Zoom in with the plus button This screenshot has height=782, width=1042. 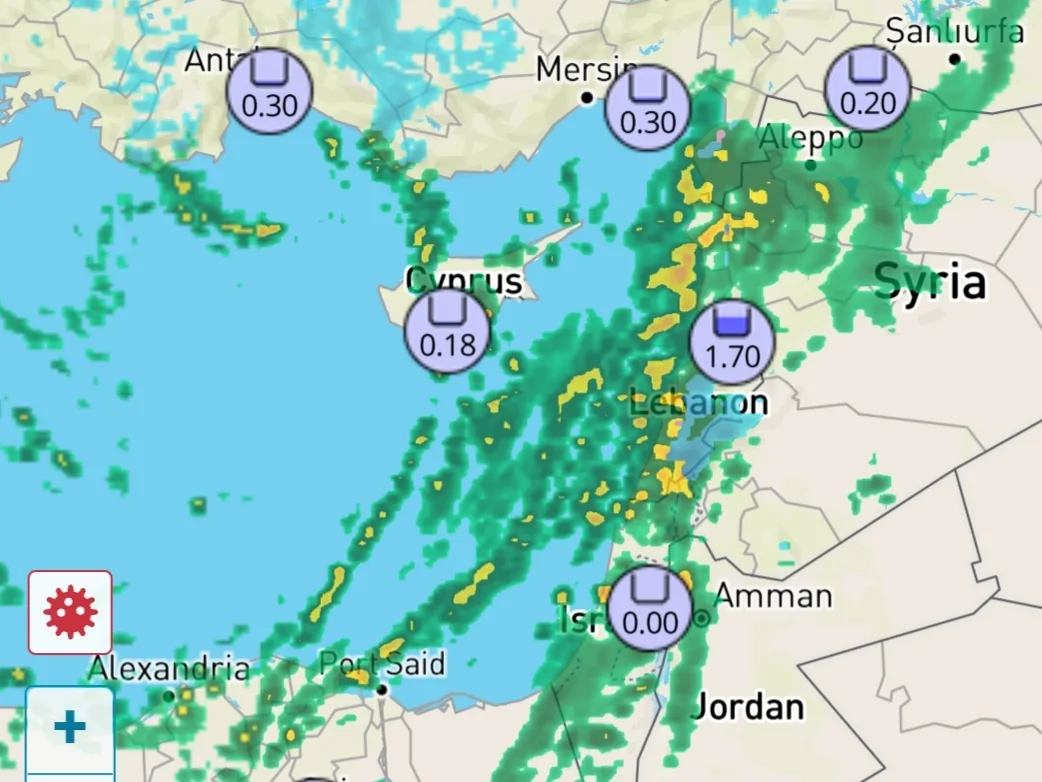pyautogui.click(x=70, y=728)
